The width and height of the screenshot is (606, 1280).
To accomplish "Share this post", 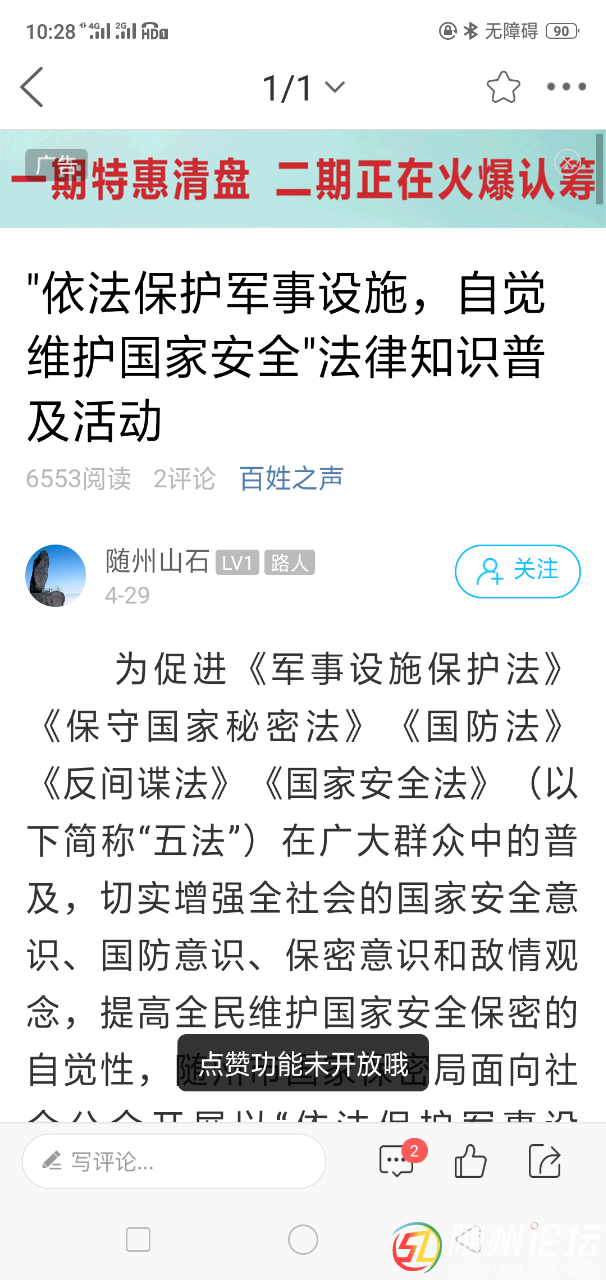I will point(545,1161).
